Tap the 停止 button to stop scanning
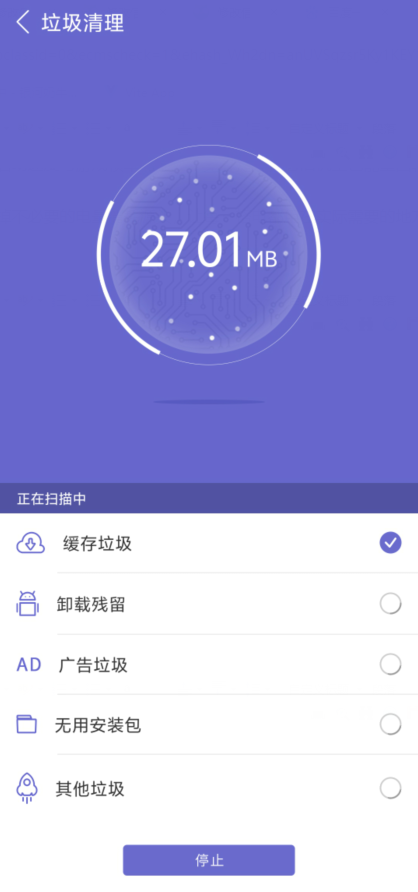The image size is (418, 892). (209, 860)
